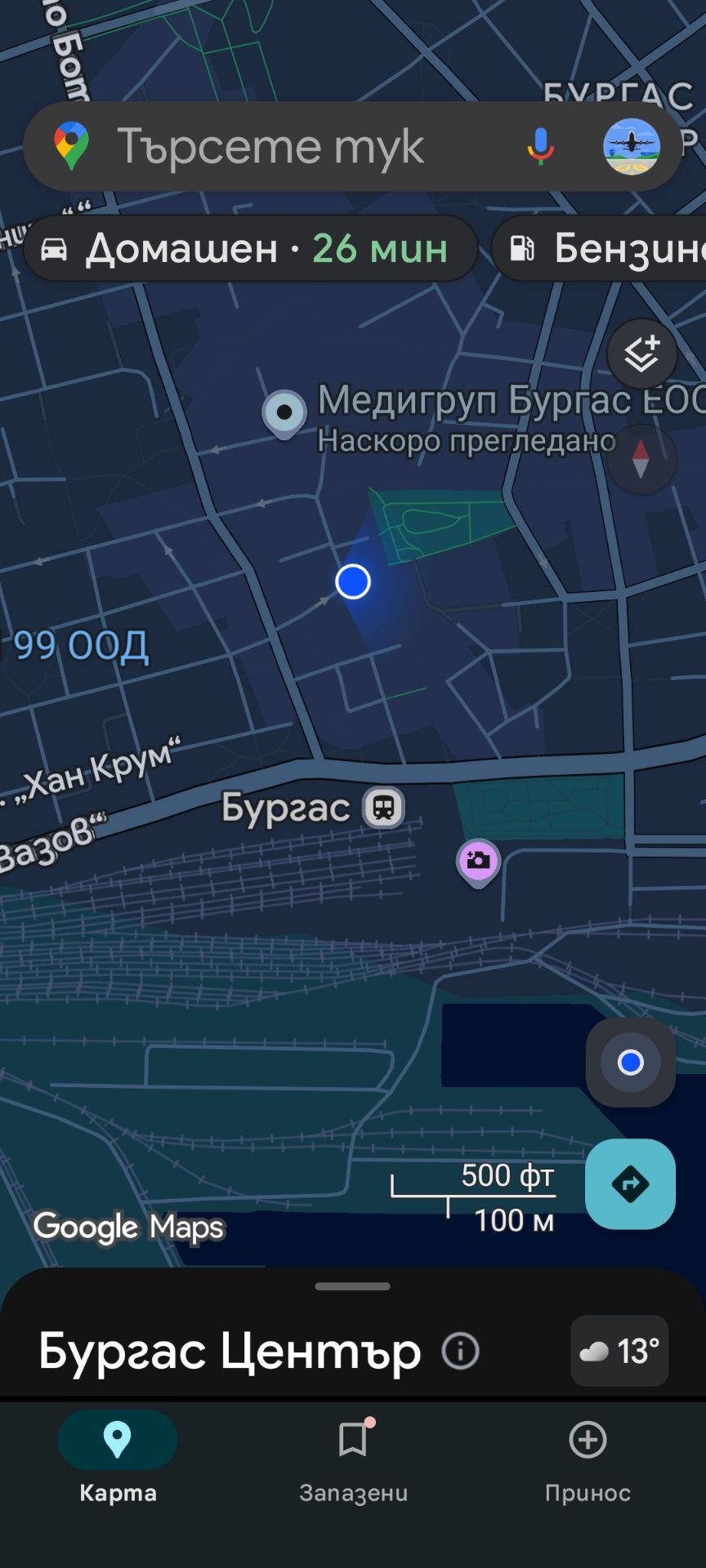Start voice search with the microphone
This screenshot has width=706, height=1568.
coord(540,147)
